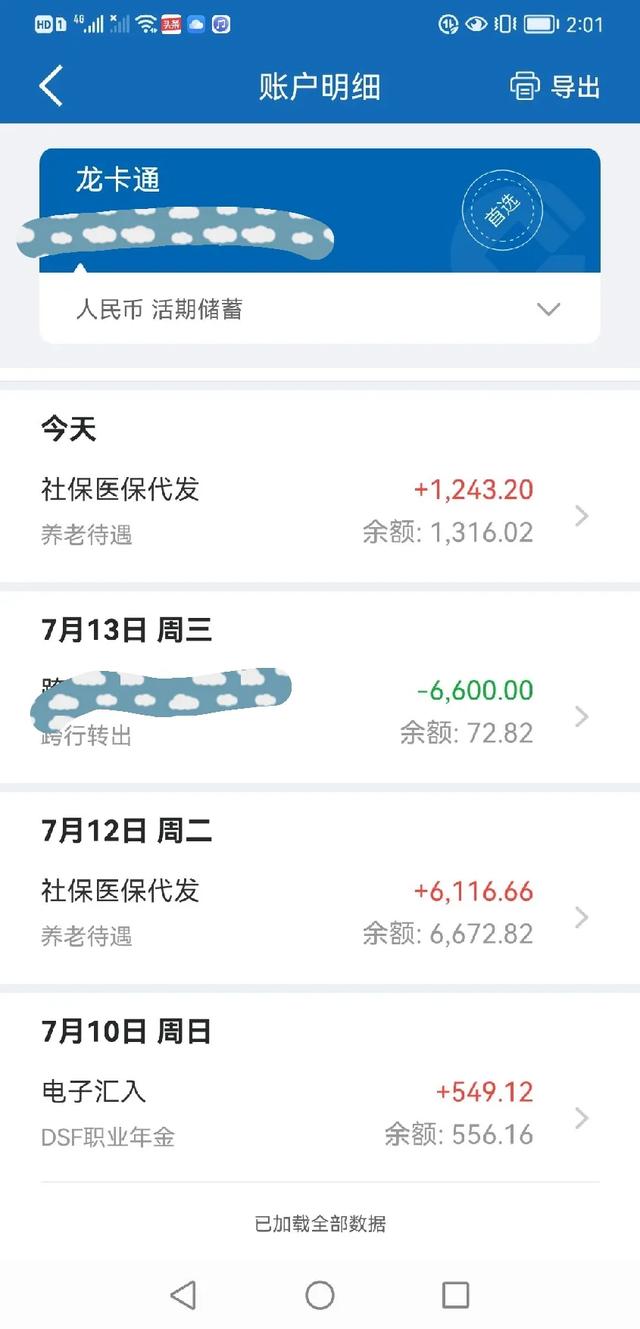Select the 龙卡通 account card
Image resolution: width=640 pixels, height=1329 pixels.
pyautogui.click(x=320, y=210)
